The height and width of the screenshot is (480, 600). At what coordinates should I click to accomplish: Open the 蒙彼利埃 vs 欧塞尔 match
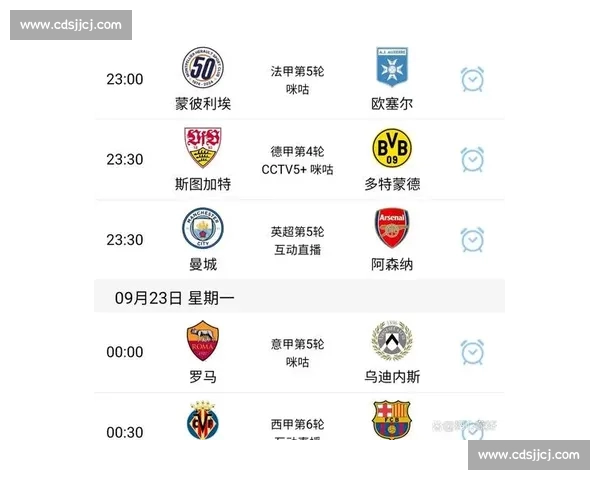(x=297, y=80)
